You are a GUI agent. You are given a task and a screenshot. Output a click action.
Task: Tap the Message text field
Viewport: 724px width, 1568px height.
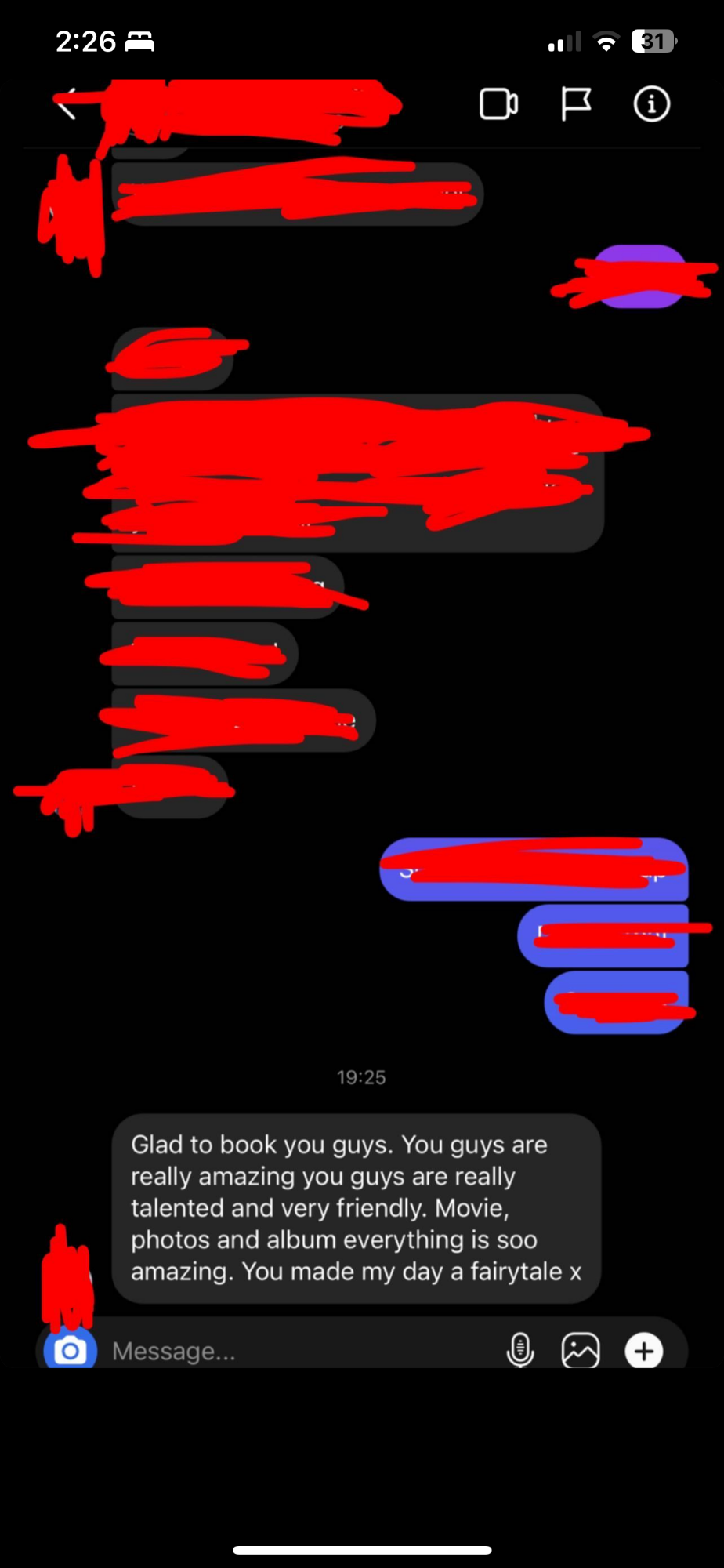298,1351
